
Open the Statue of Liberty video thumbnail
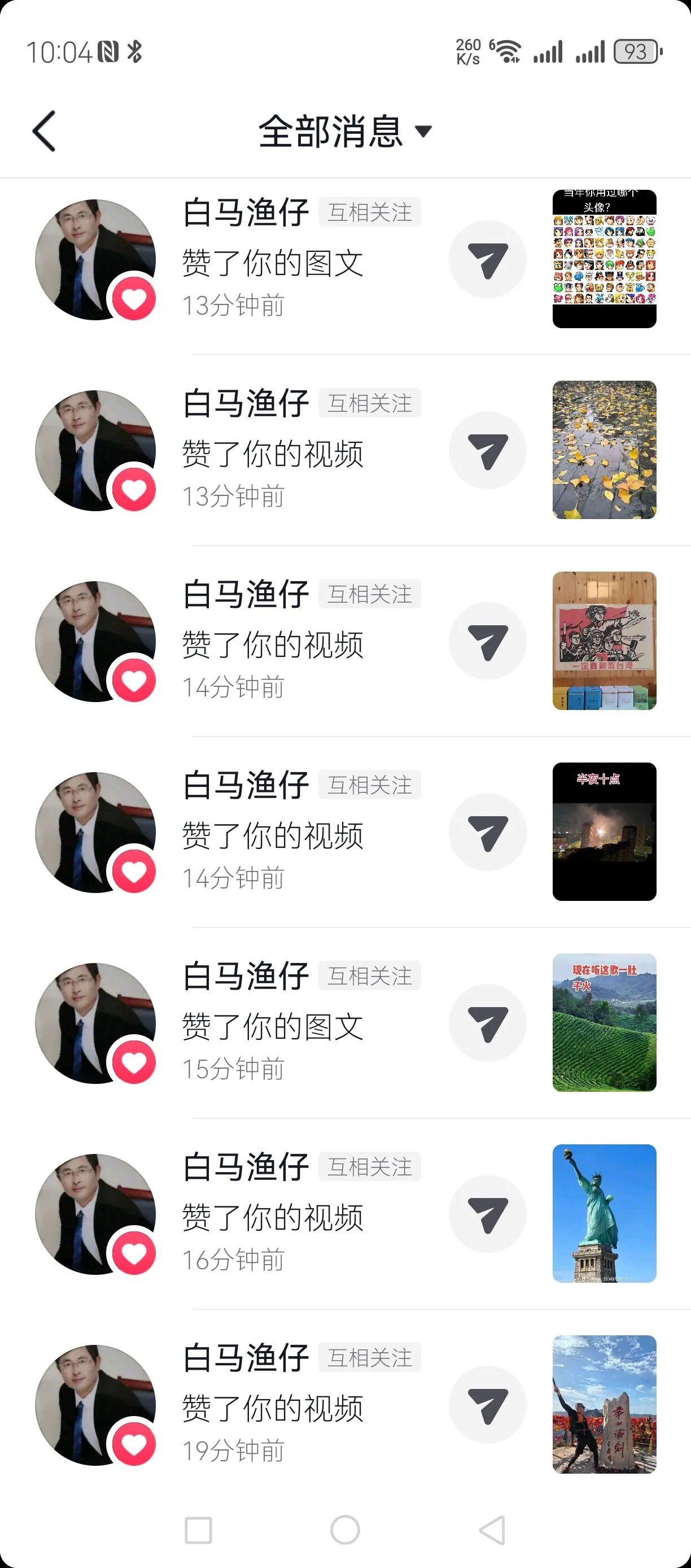pyautogui.click(x=604, y=1214)
